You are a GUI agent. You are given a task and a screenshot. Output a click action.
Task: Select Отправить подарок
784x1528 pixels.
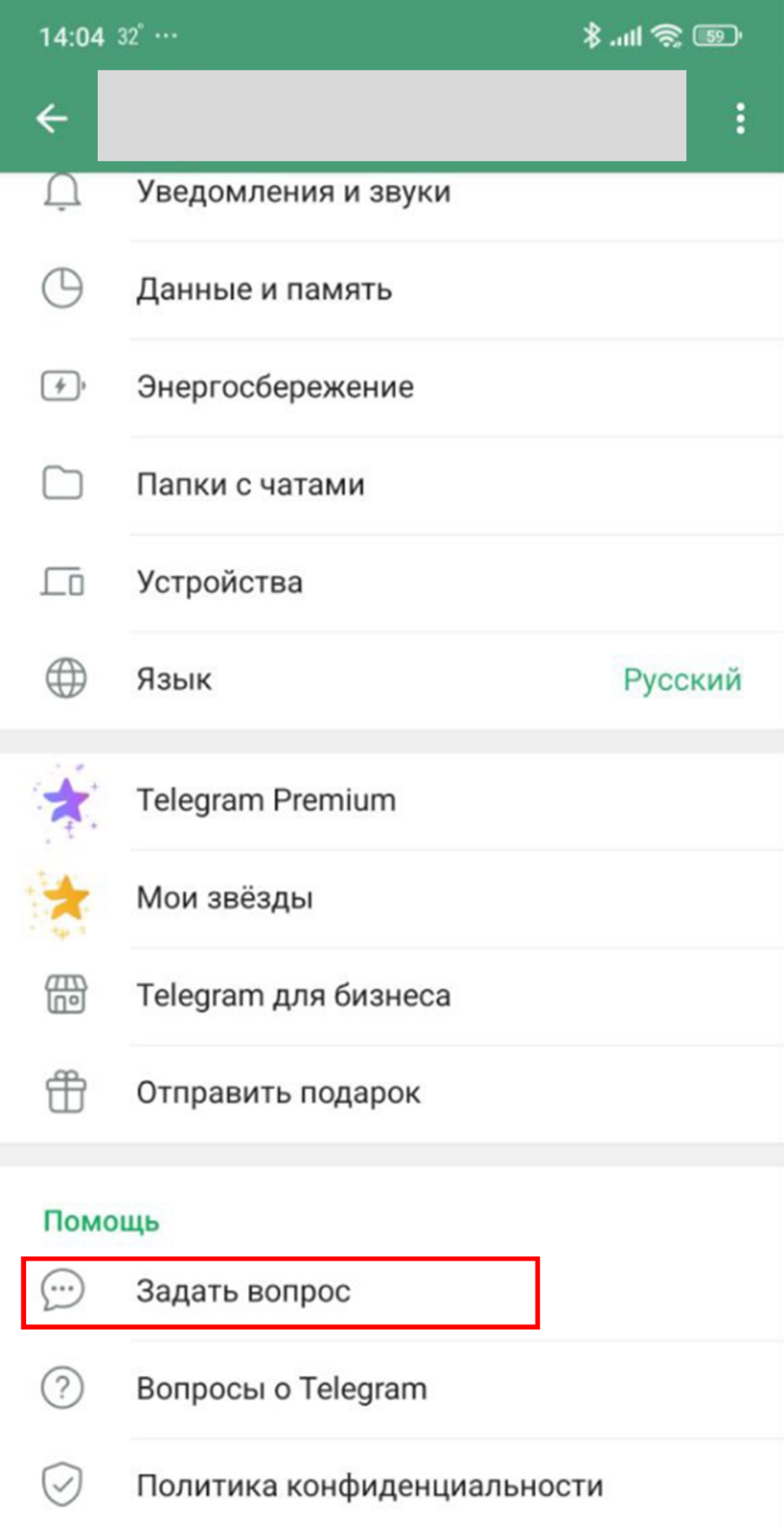click(x=278, y=1093)
